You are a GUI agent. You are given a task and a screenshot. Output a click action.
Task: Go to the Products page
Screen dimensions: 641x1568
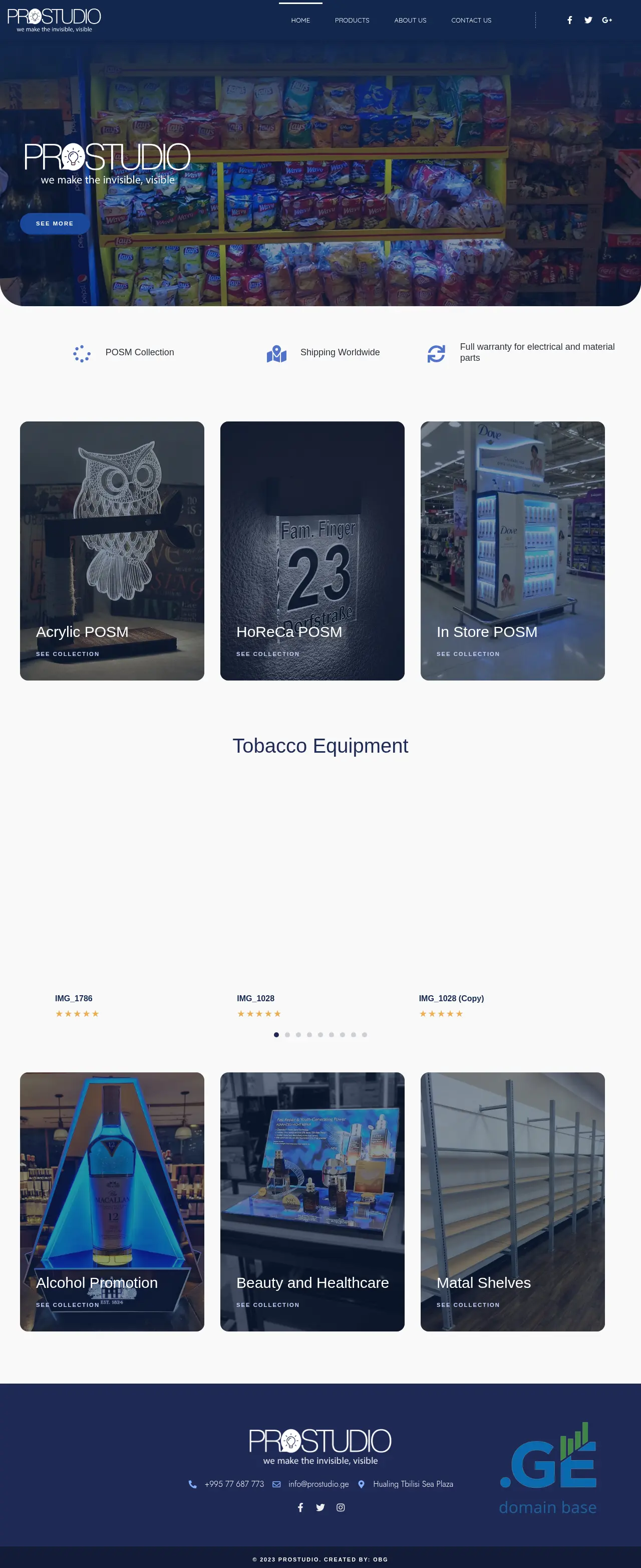[352, 20]
